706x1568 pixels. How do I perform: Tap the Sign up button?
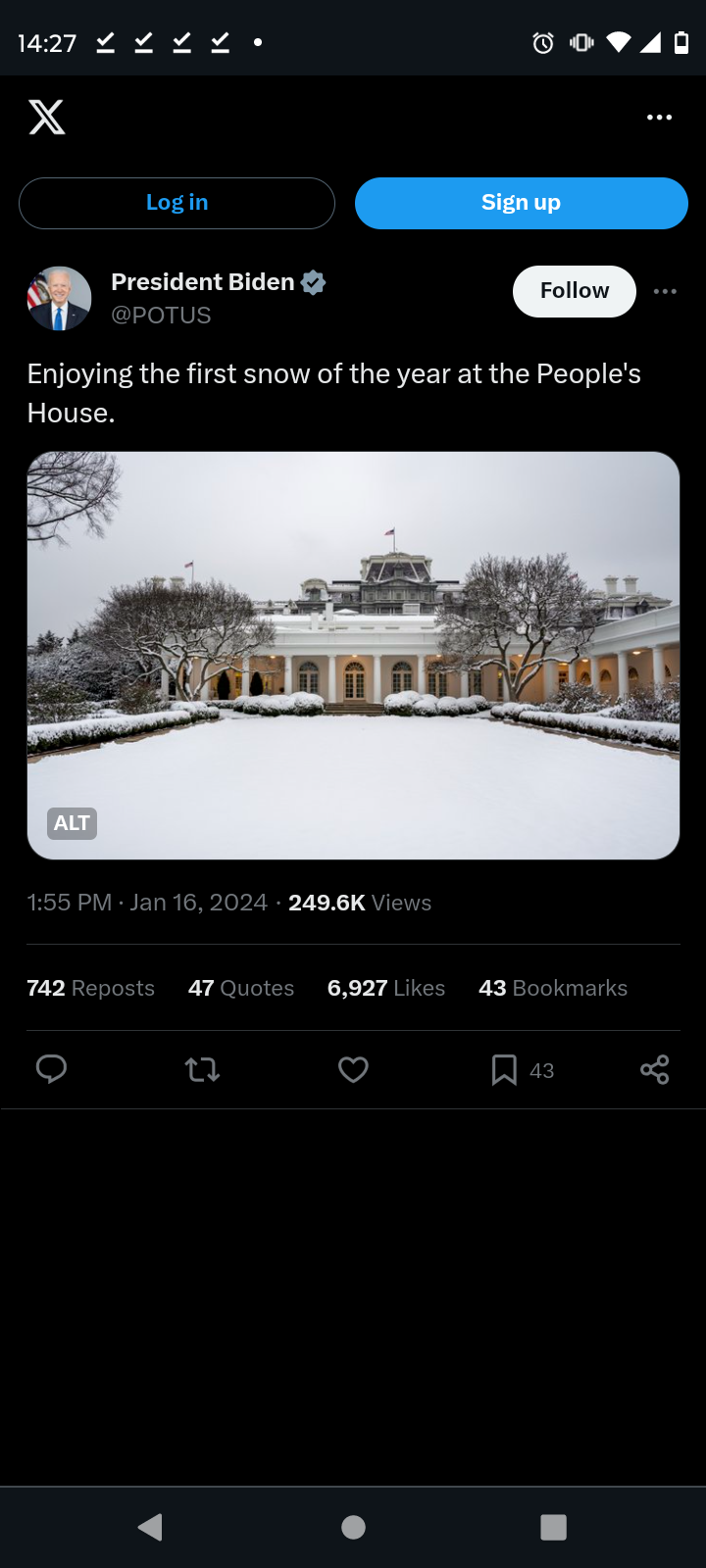click(x=521, y=203)
